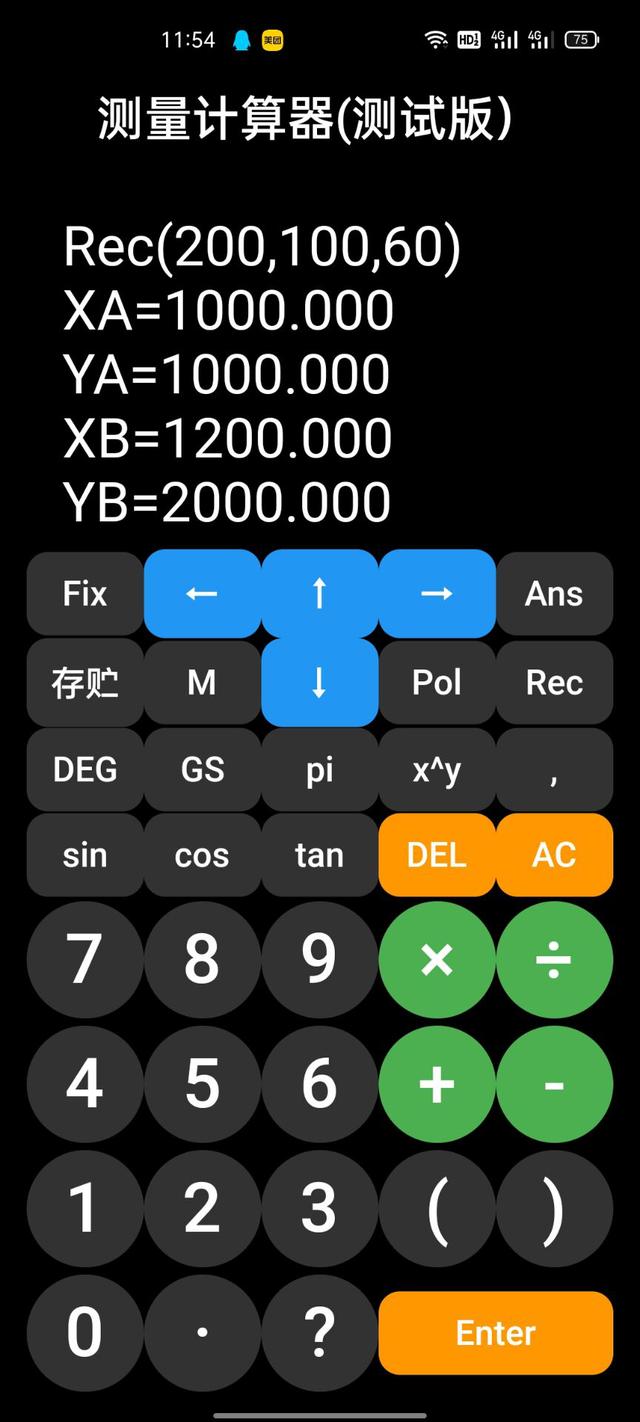Delete last character with DEL
The image size is (640, 1422).
pyautogui.click(x=437, y=855)
